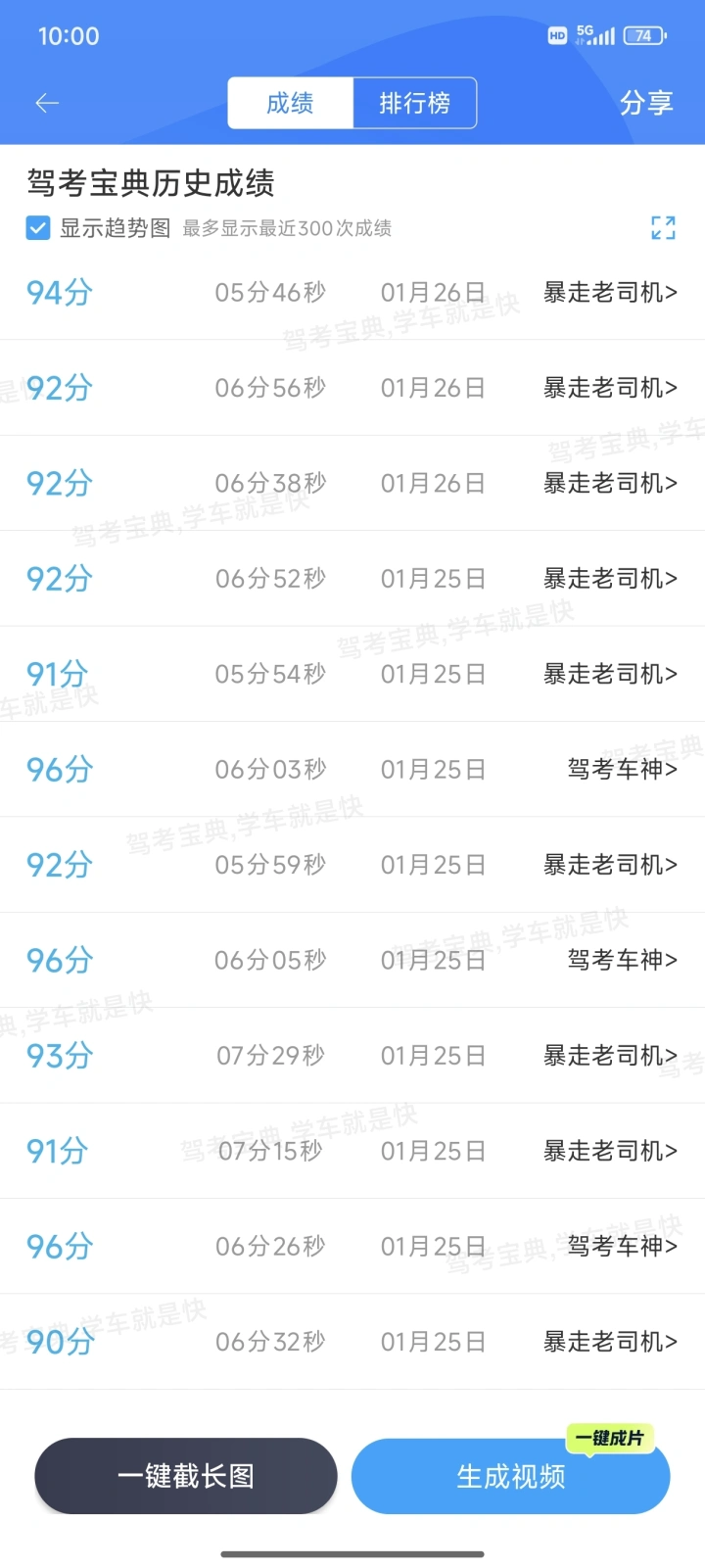This screenshot has width=705, height=1568.
Task: Tap the 一键截长图 button
Action: [x=186, y=1476]
